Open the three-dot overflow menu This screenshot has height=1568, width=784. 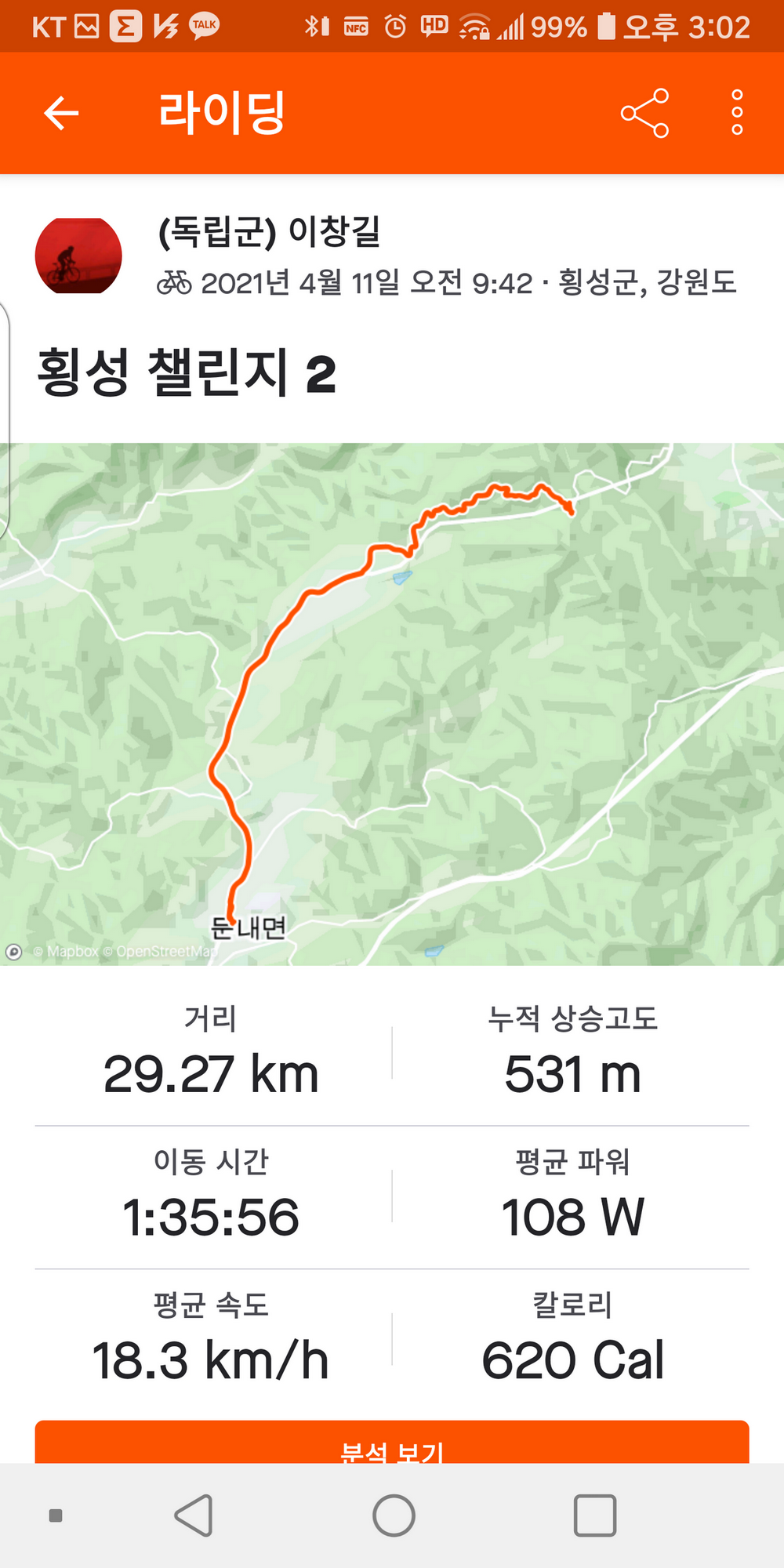click(x=737, y=113)
